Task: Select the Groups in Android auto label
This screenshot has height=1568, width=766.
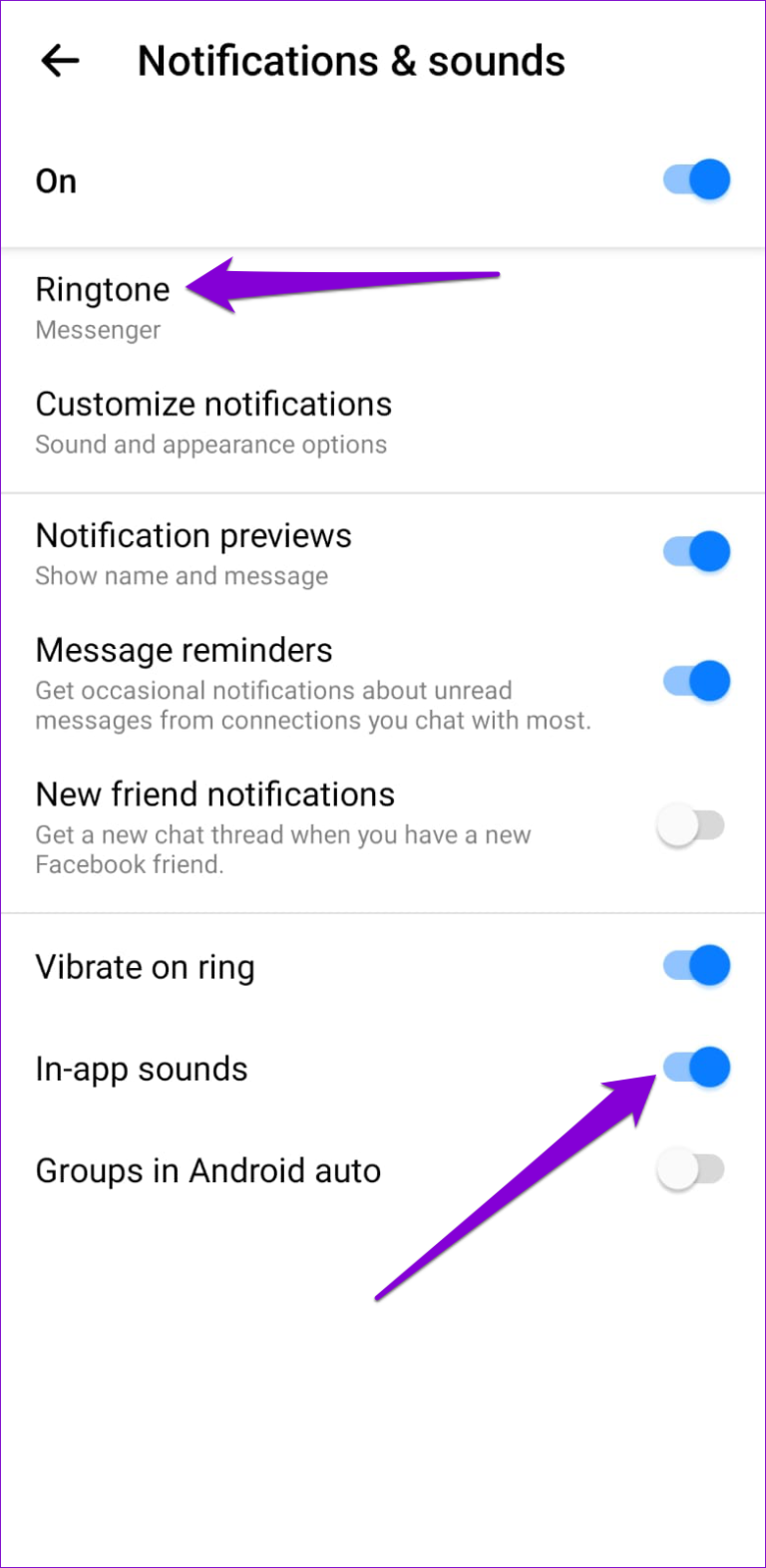Action: click(x=207, y=1170)
